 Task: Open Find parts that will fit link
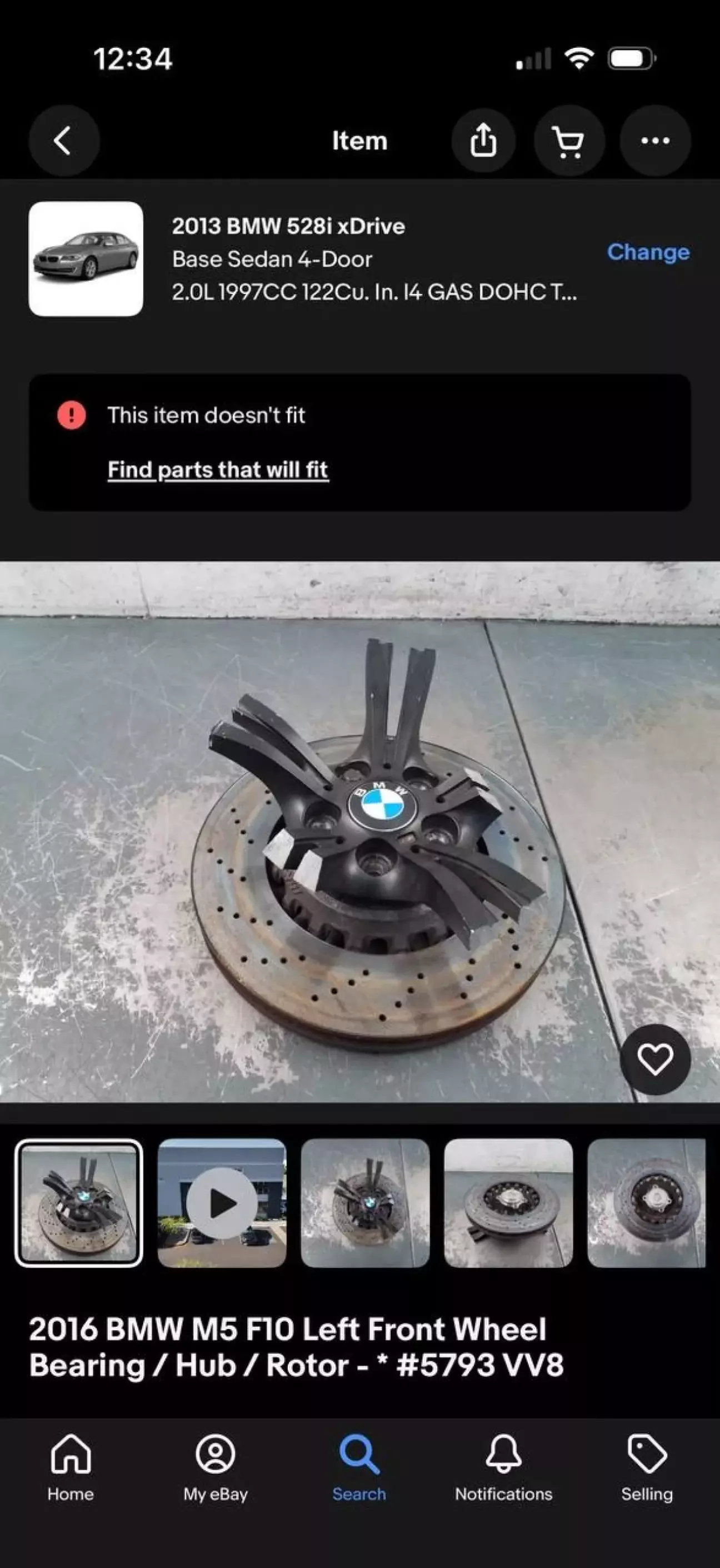click(218, 470)
